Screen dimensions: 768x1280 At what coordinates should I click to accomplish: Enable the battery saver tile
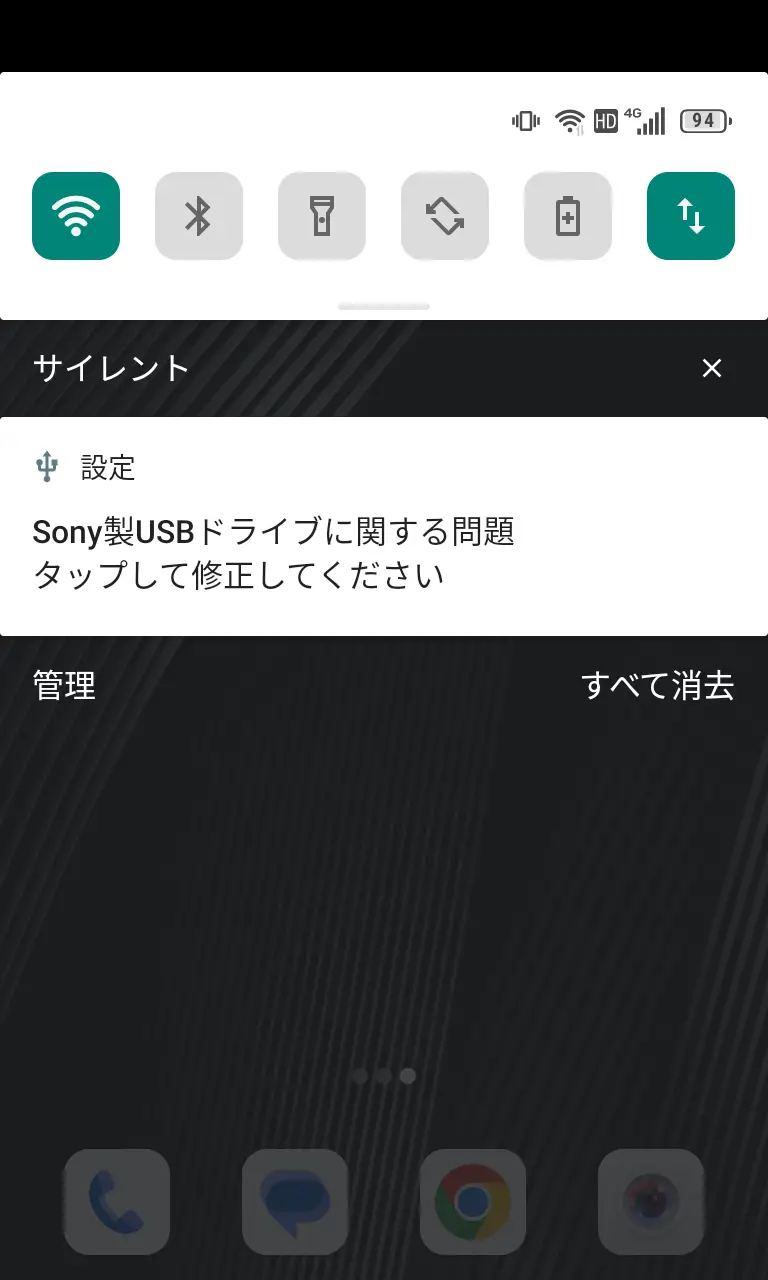pos(568,216)
